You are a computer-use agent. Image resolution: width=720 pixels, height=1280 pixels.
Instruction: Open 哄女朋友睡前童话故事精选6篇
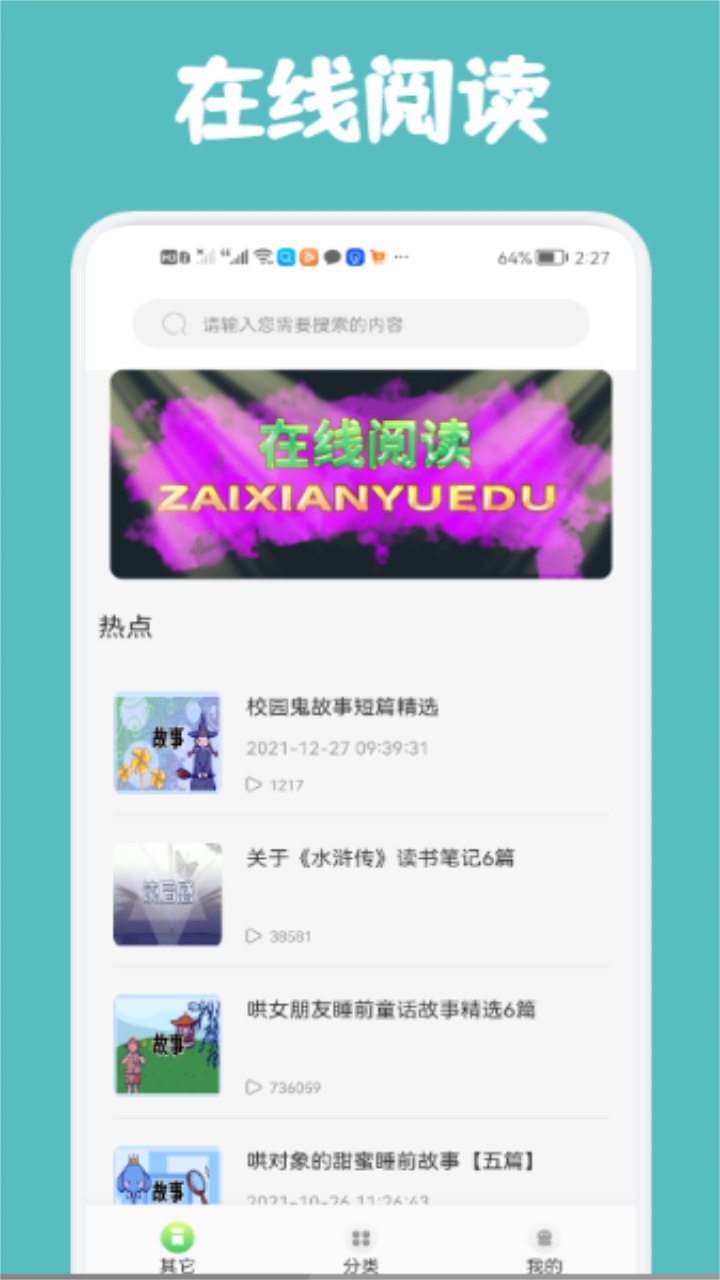coord(390,1010)
